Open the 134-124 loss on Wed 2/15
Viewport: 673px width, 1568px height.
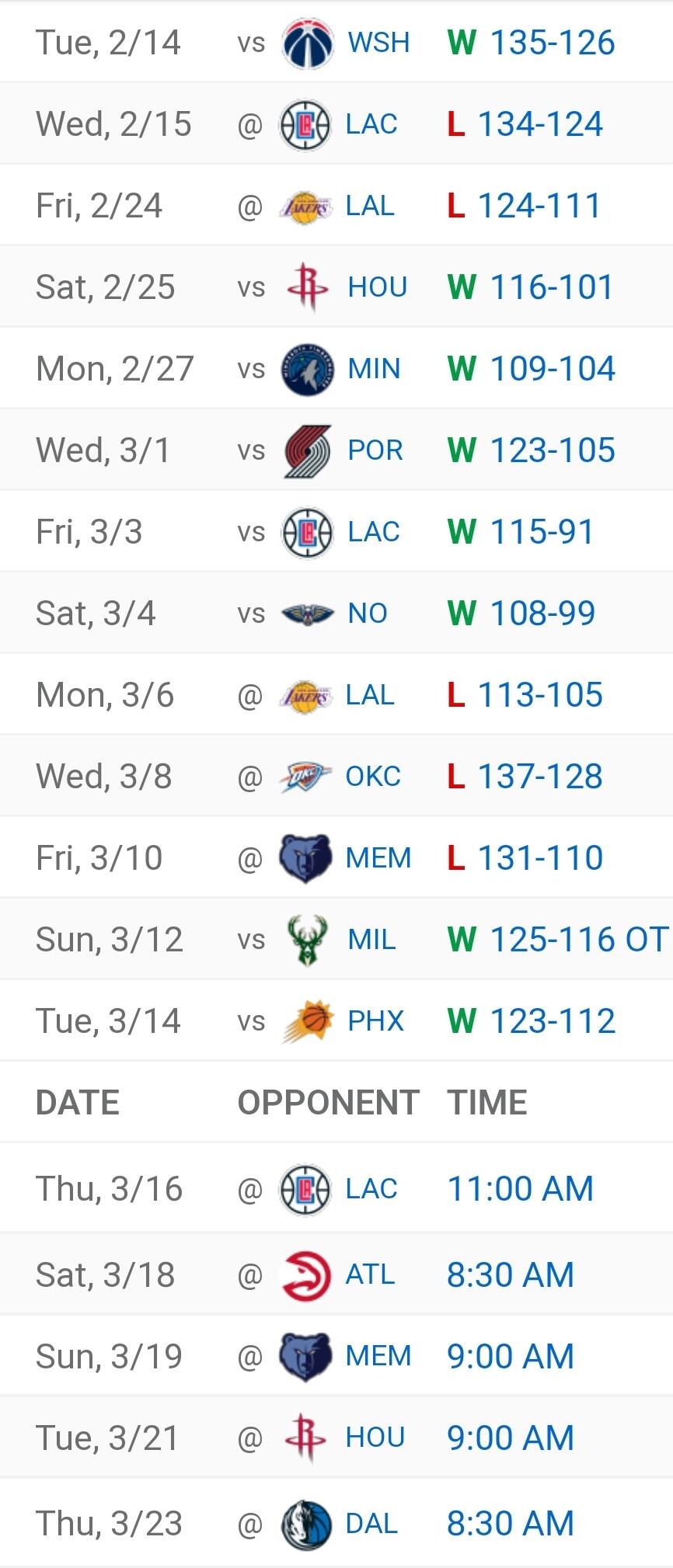539,124
